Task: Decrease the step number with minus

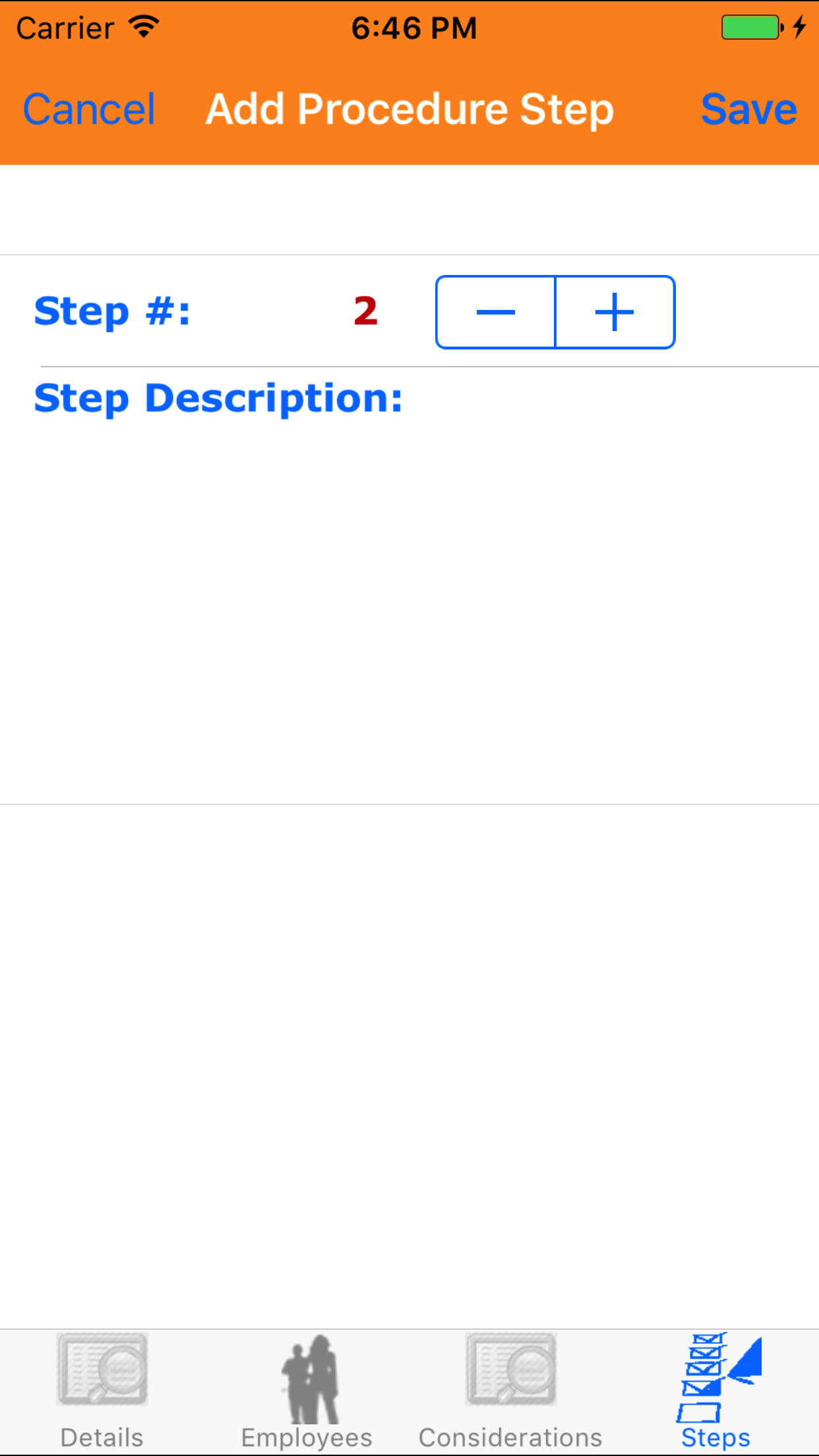Action: (x=496, y=312)
